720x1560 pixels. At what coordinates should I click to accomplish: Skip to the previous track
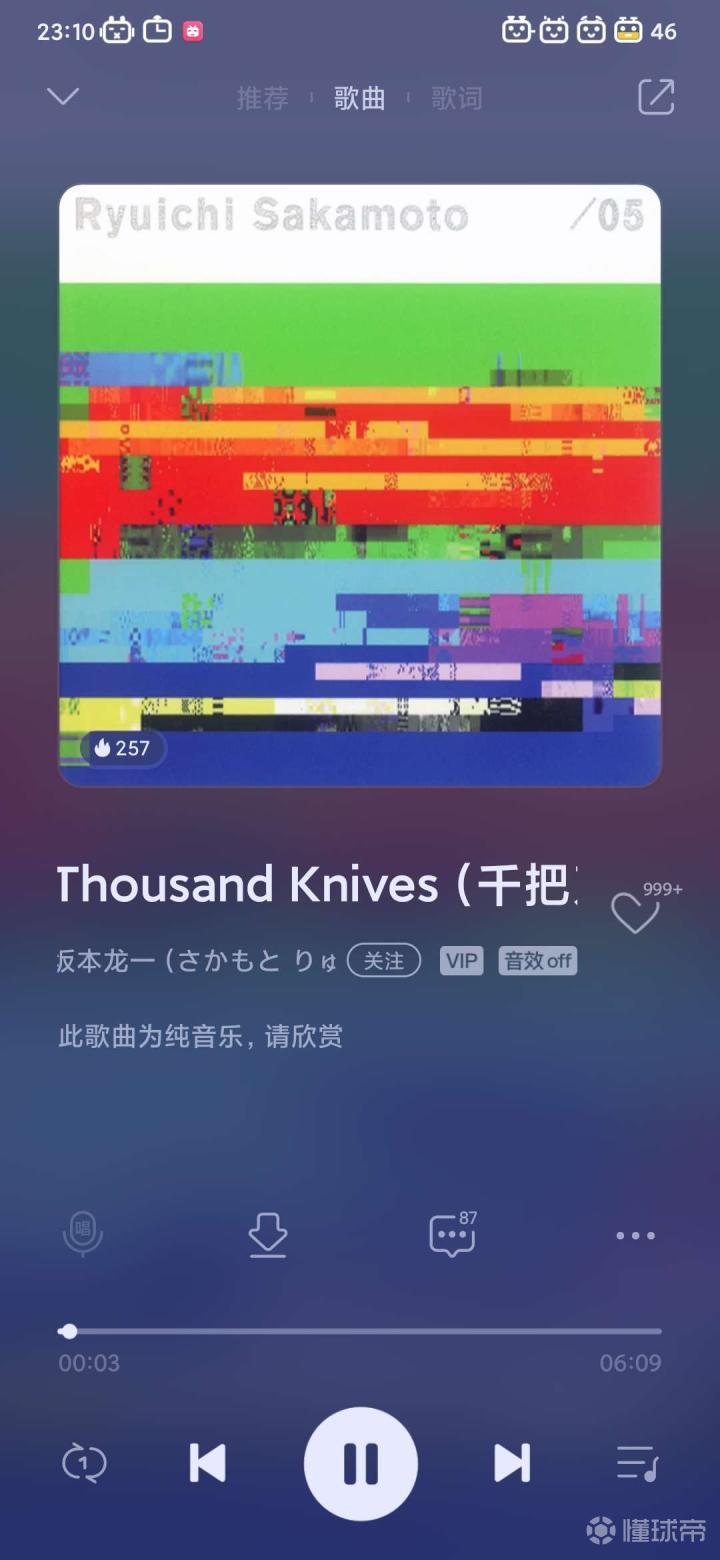[208, 1464]
